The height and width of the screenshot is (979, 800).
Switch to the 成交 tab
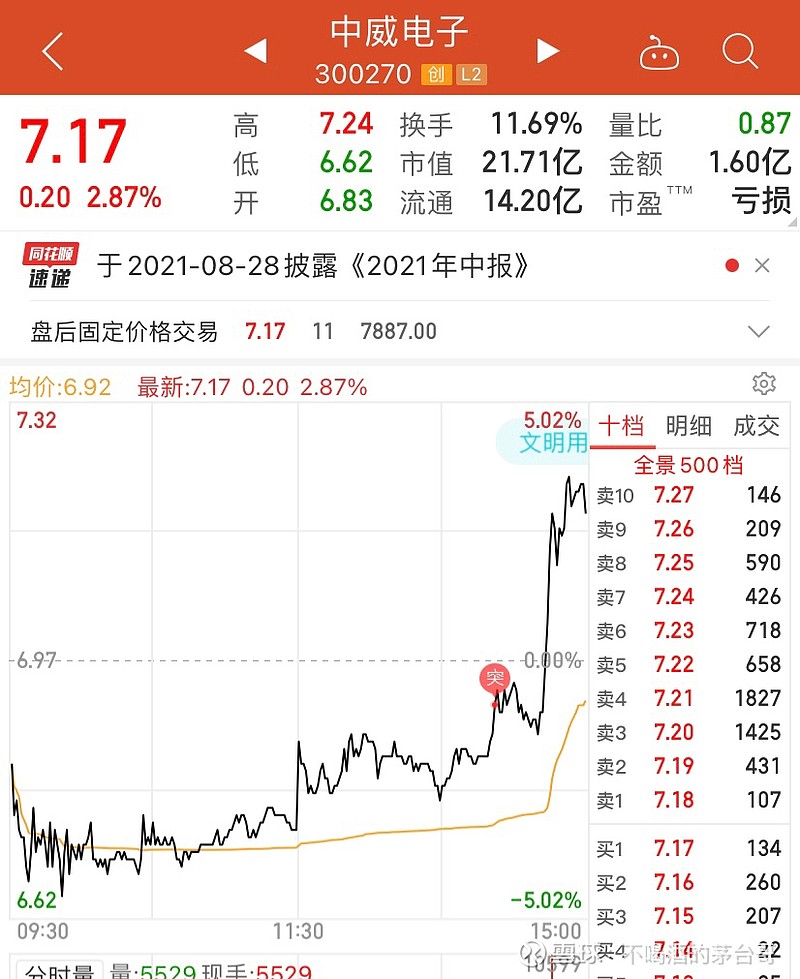[755, 426]
